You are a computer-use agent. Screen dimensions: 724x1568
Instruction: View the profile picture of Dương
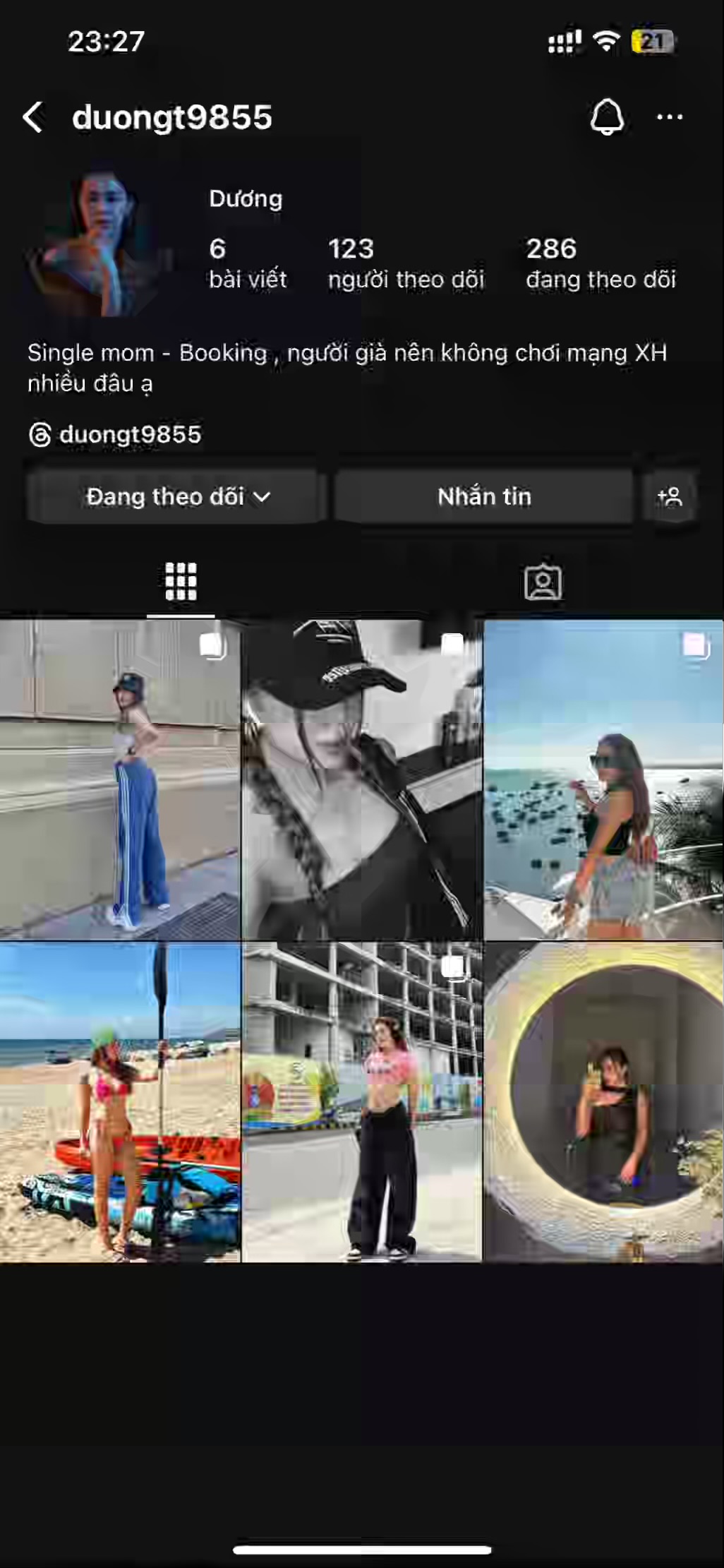click(x=101, y=244)
